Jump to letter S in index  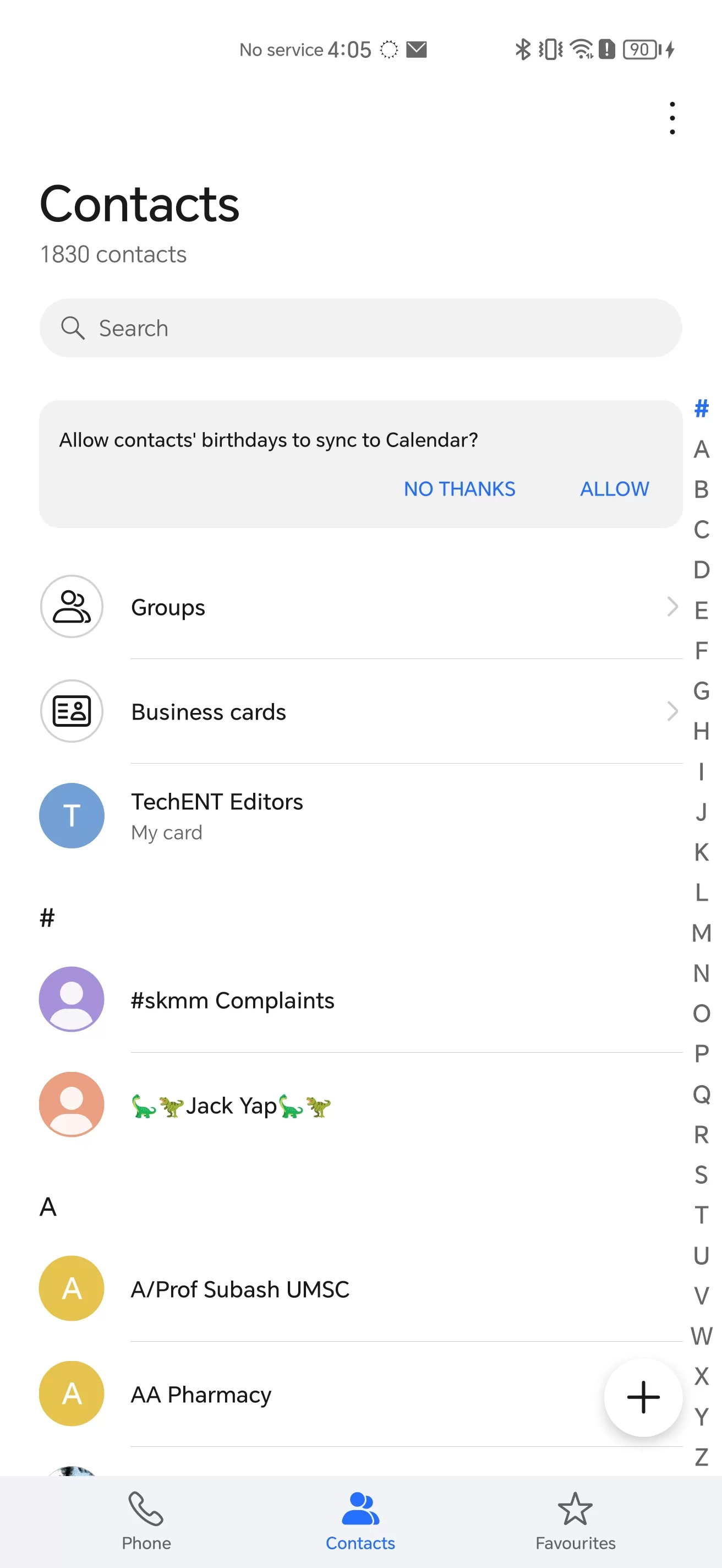pos(701,1175)
